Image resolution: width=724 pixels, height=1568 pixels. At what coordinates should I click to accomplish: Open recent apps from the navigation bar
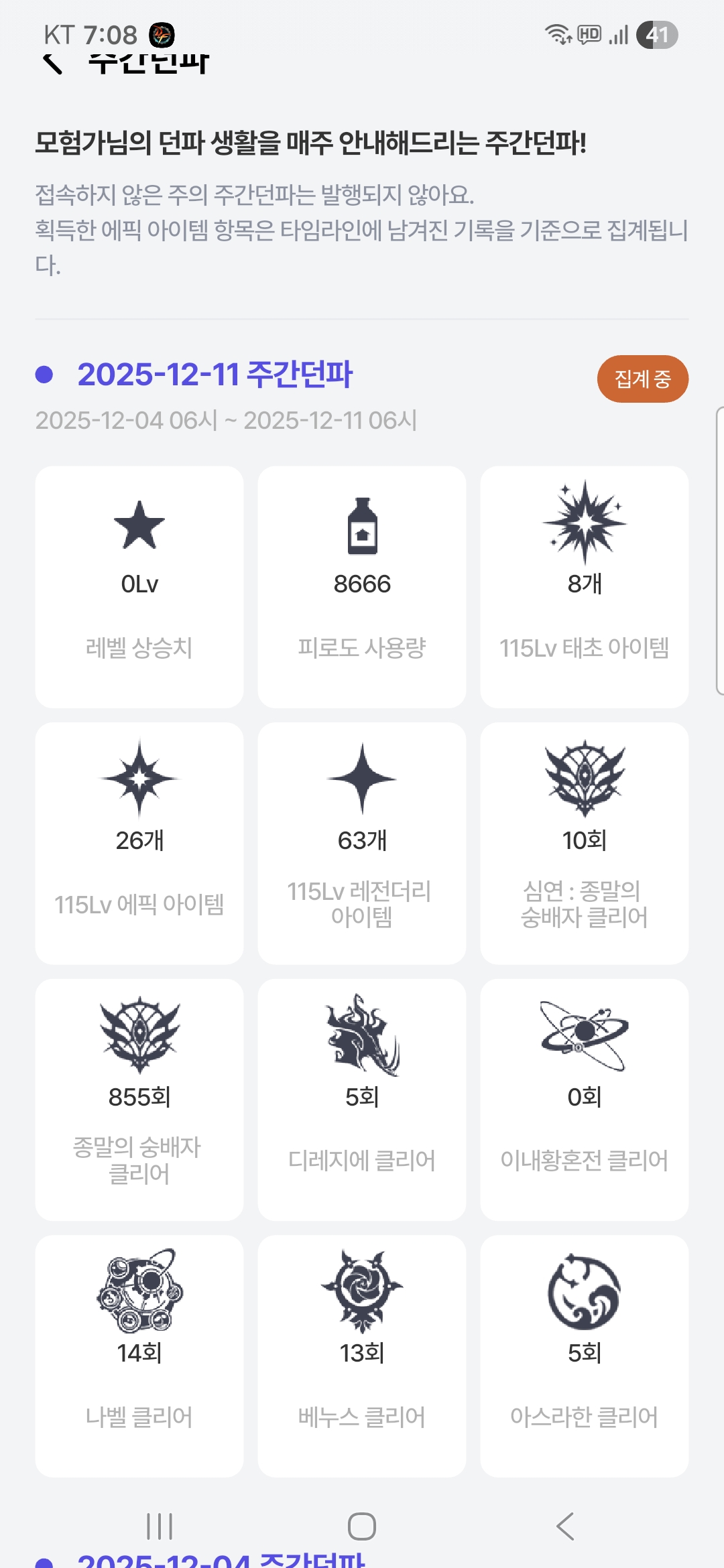tap(160, 1526)
